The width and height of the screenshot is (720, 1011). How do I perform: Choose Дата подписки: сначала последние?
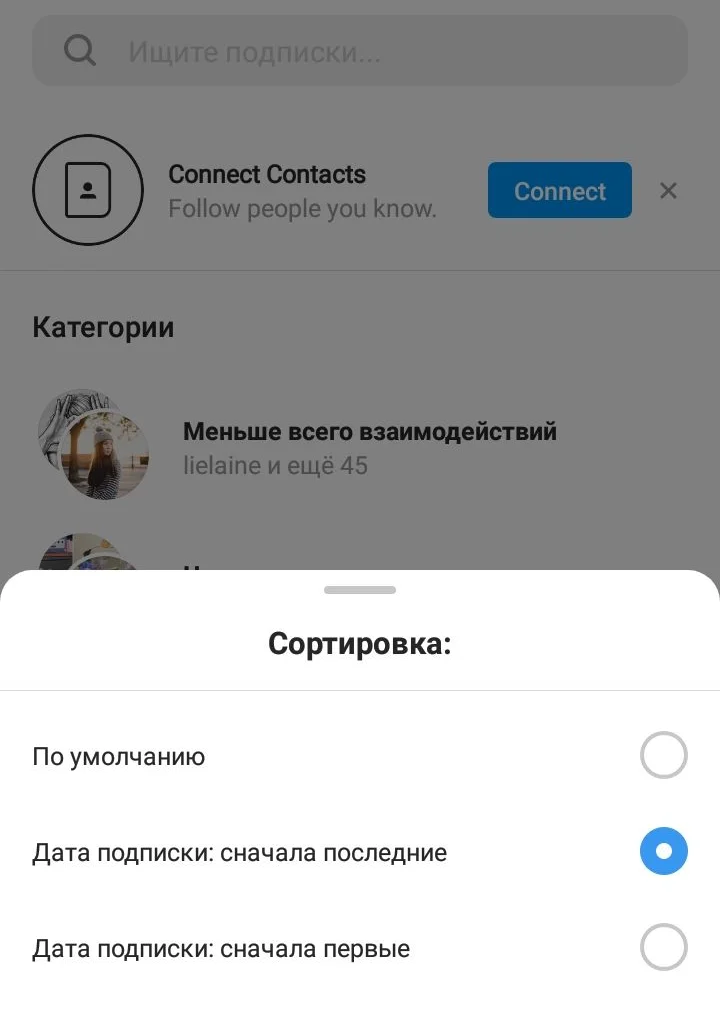coord(663,852)
